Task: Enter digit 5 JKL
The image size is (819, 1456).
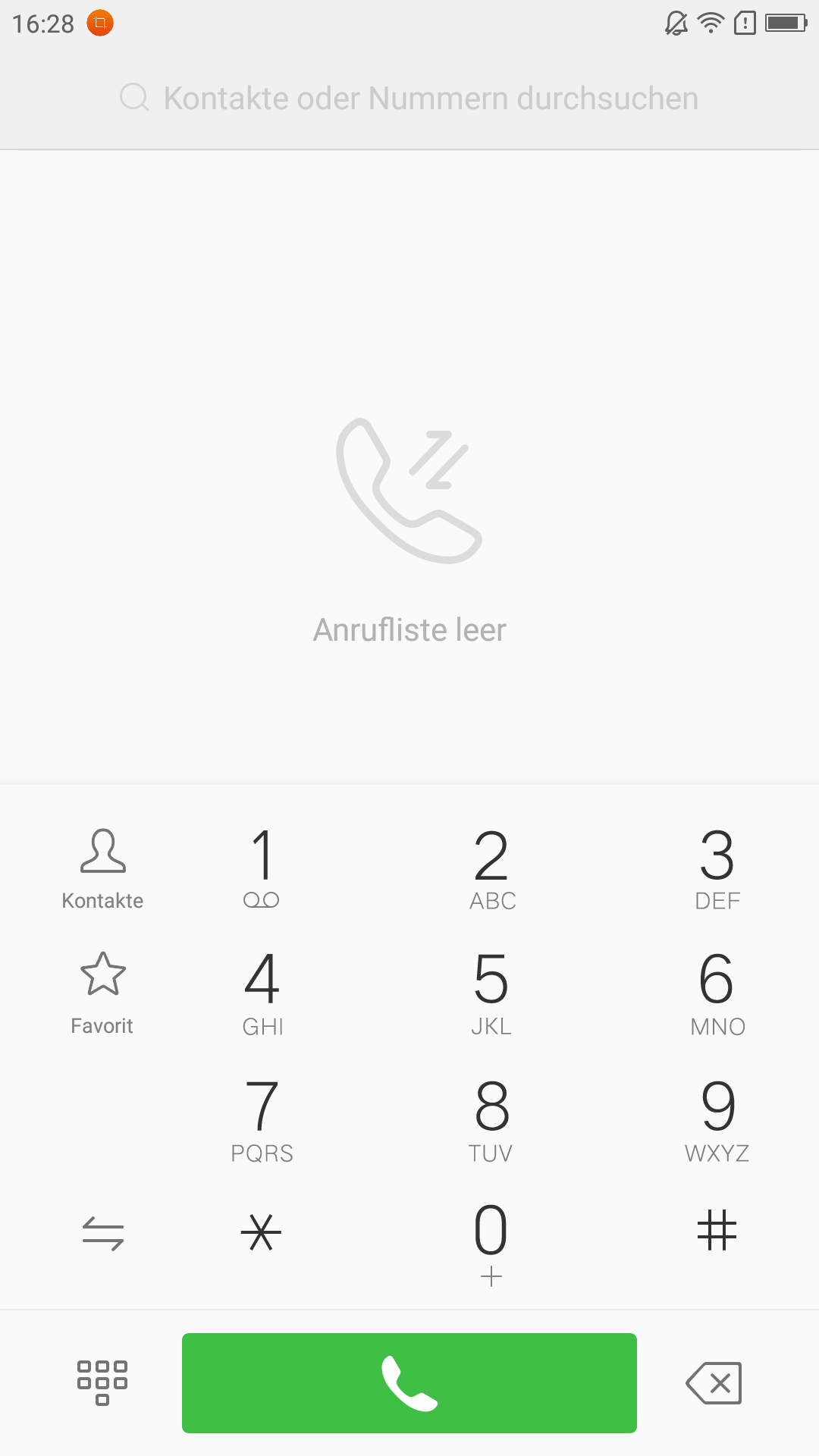Action: pos(491,994)
